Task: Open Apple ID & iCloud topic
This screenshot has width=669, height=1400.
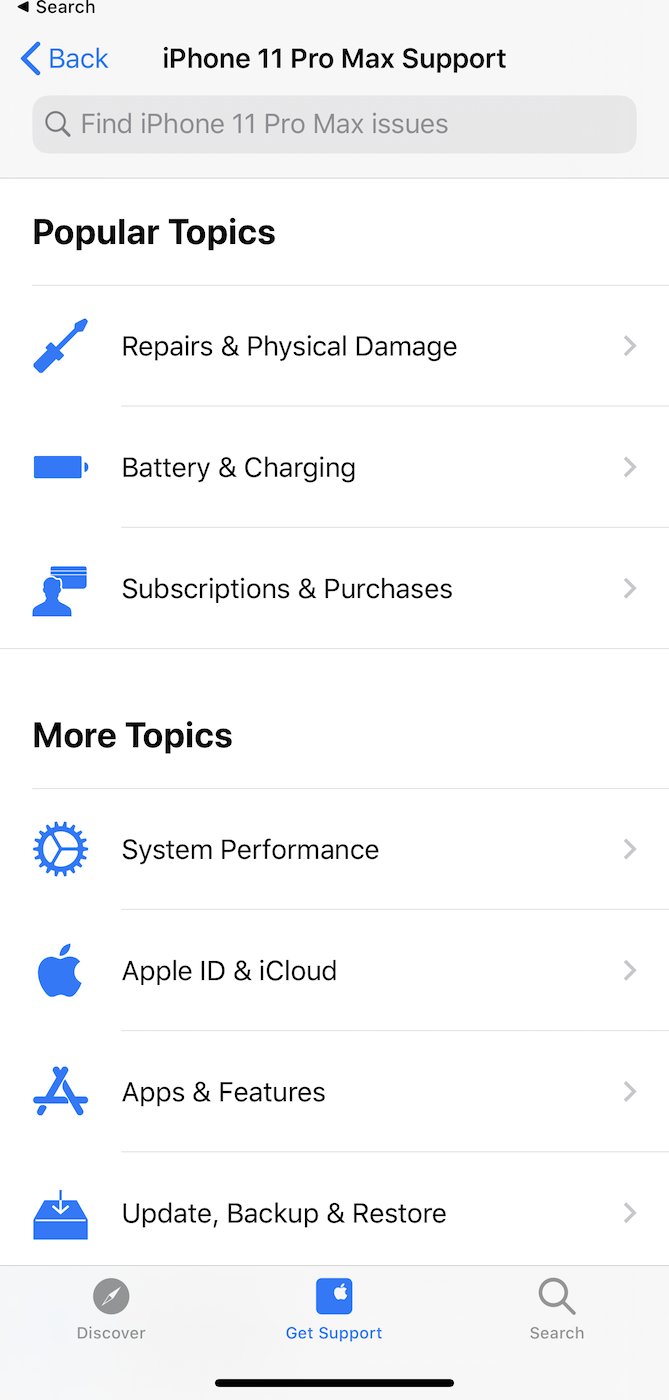Action: pos(334,970)
